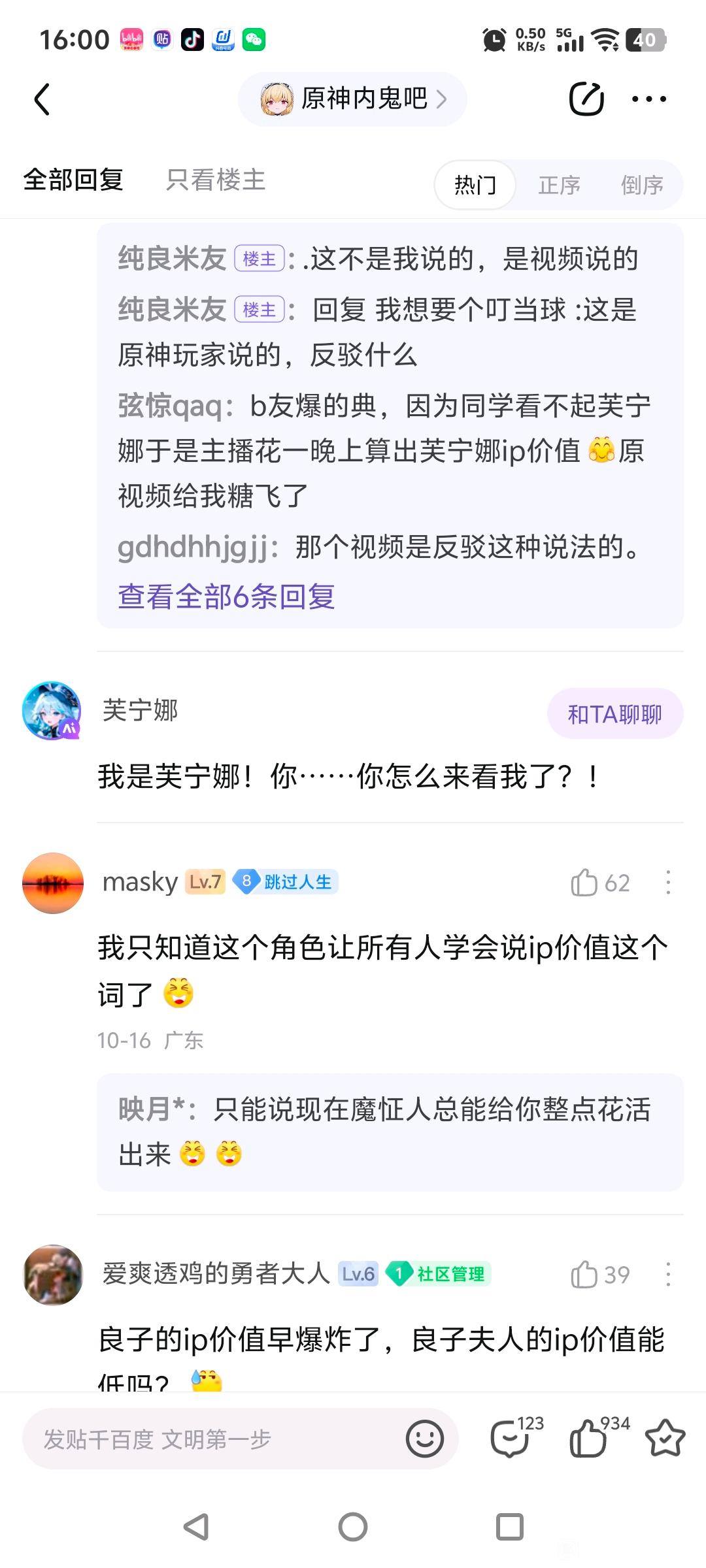Tap the edit/share icon in header
Viewport: 706px width, 1568px height.
(586, 99)
